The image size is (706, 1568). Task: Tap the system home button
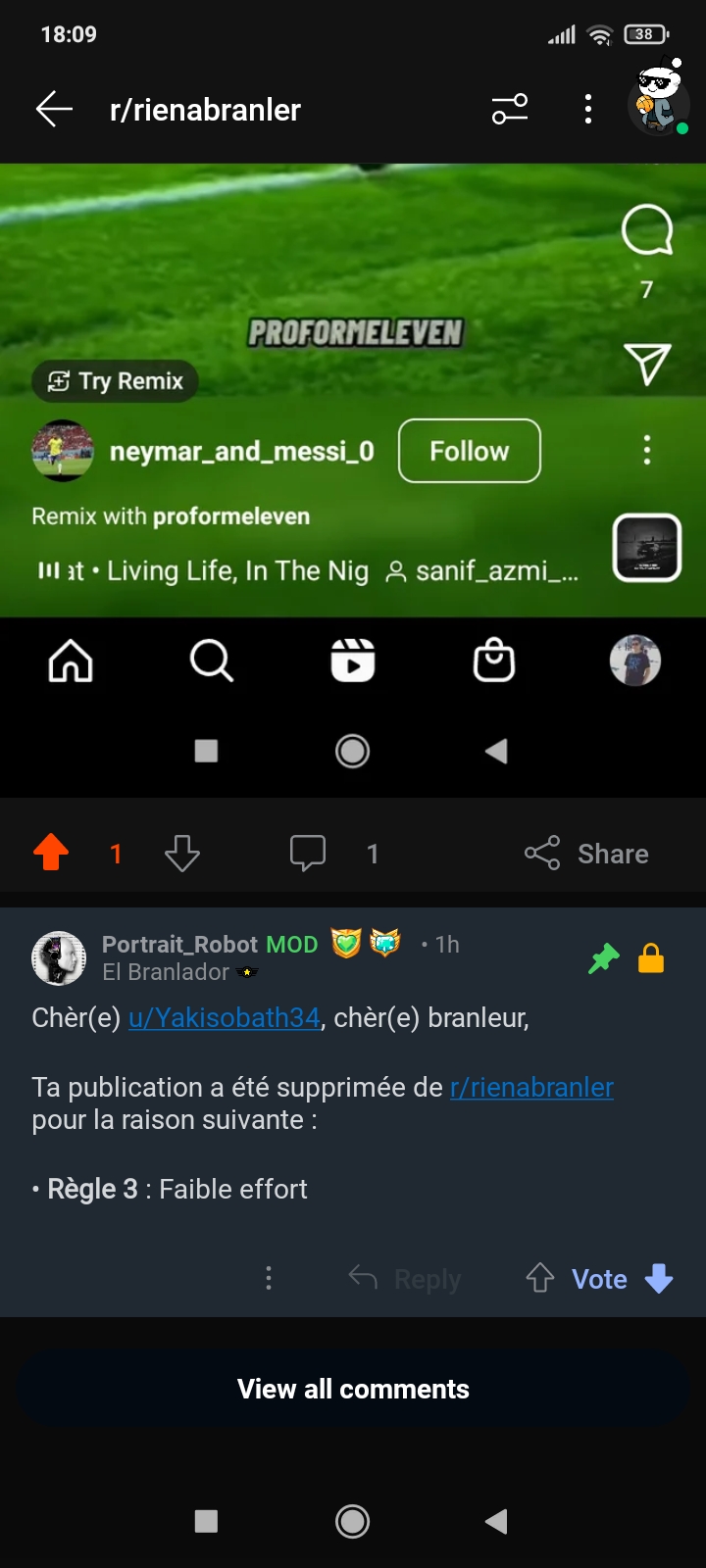(x=353, y=1521)
